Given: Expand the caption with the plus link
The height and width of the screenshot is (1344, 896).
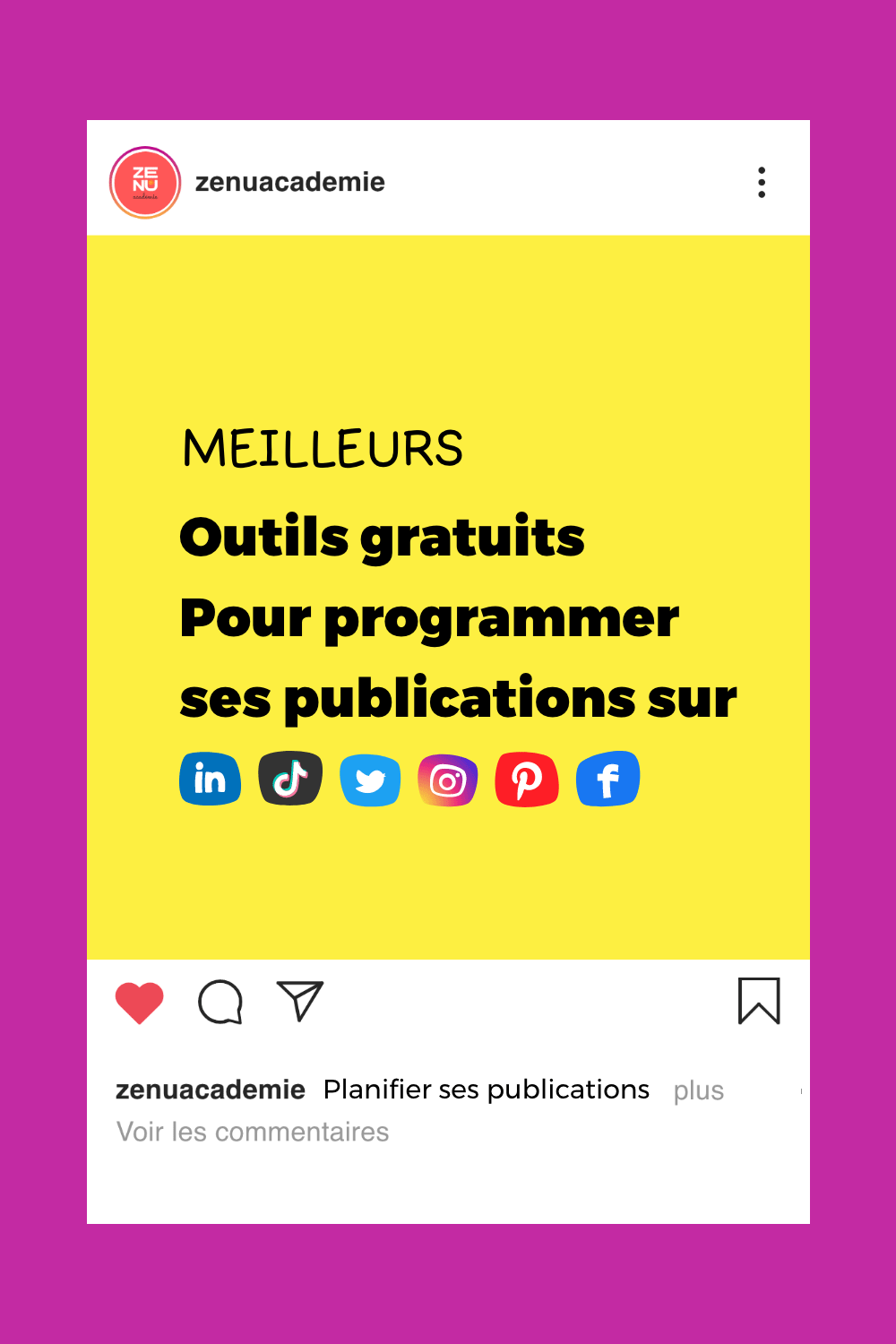Looking at the screenshot, I should [x=698, y=1090].
